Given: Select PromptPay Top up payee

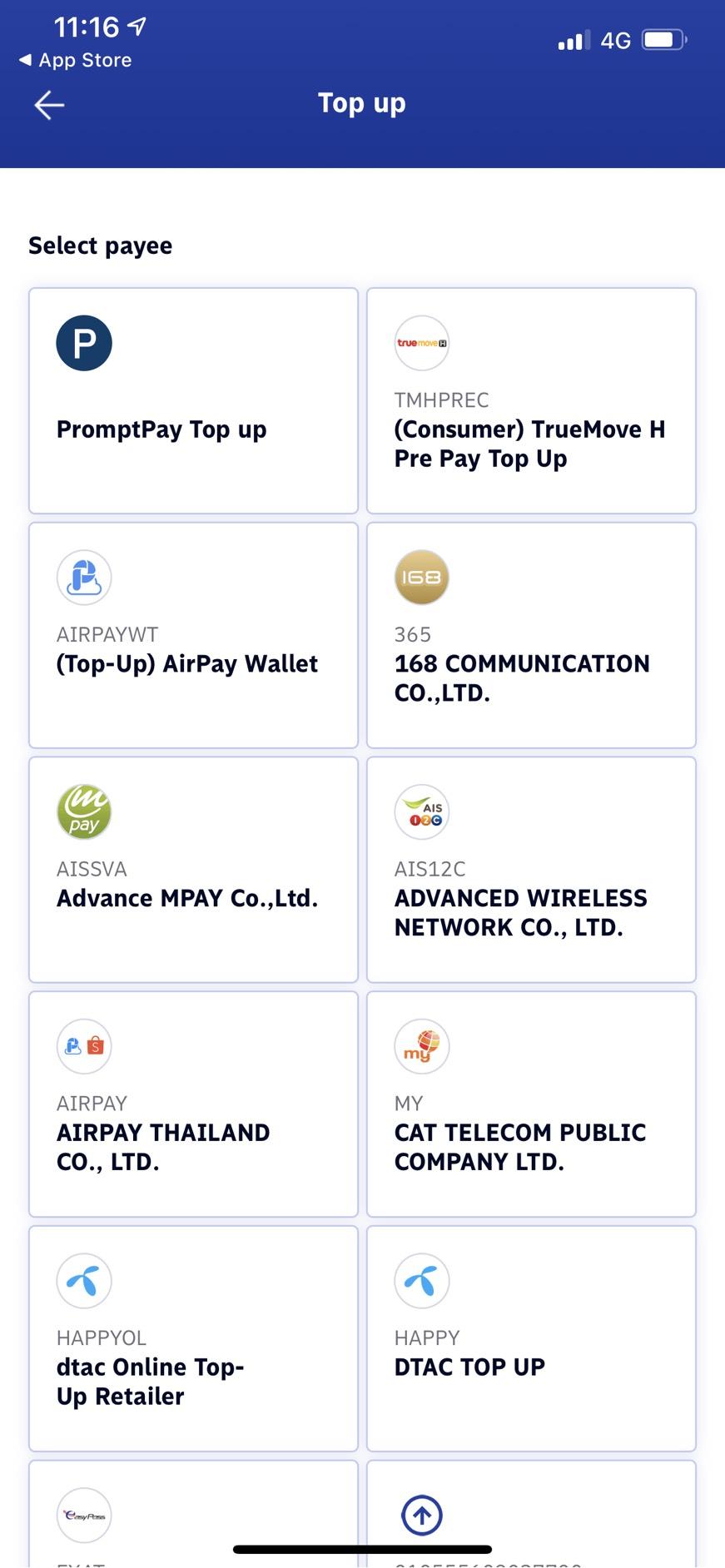Looking at the screenshot, I should point(193,400).
